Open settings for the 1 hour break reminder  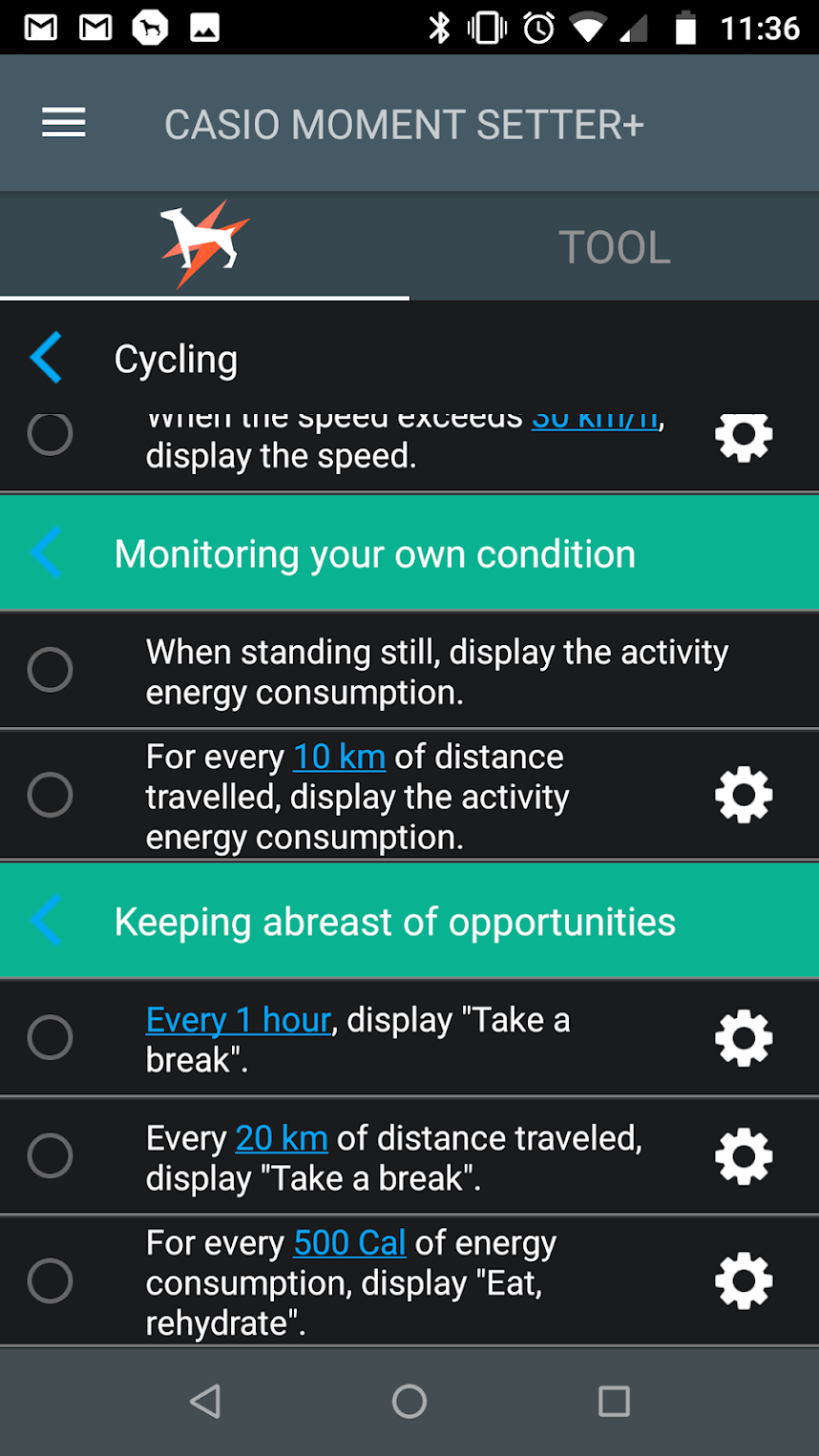744,1037
